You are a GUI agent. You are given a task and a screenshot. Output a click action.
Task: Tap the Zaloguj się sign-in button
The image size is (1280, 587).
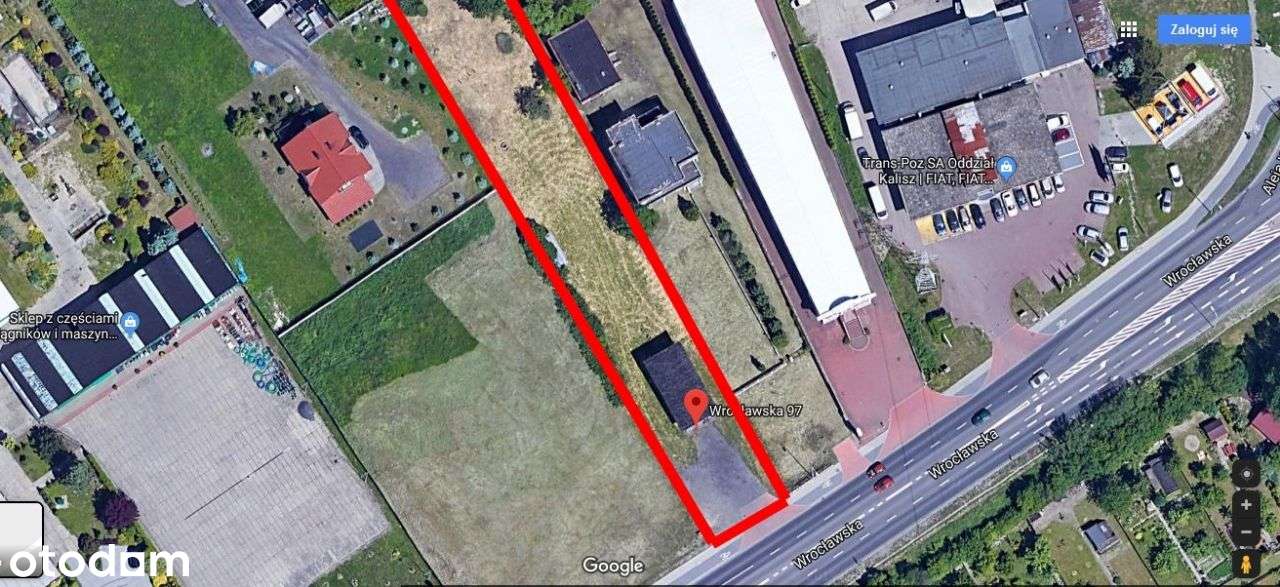[x=1203, y=29]
